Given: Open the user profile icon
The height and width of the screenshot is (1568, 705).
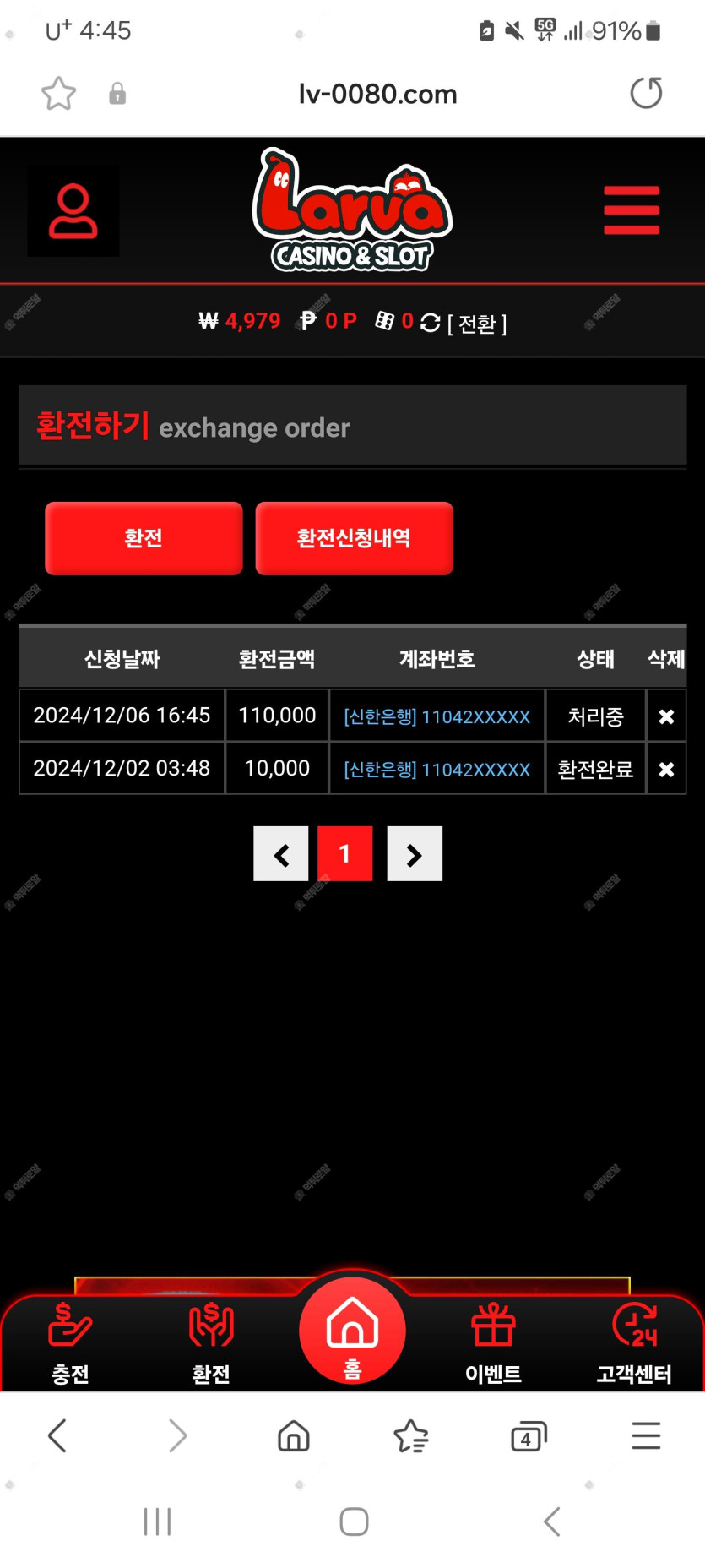Looking at the screenshot, I should 73,210.
